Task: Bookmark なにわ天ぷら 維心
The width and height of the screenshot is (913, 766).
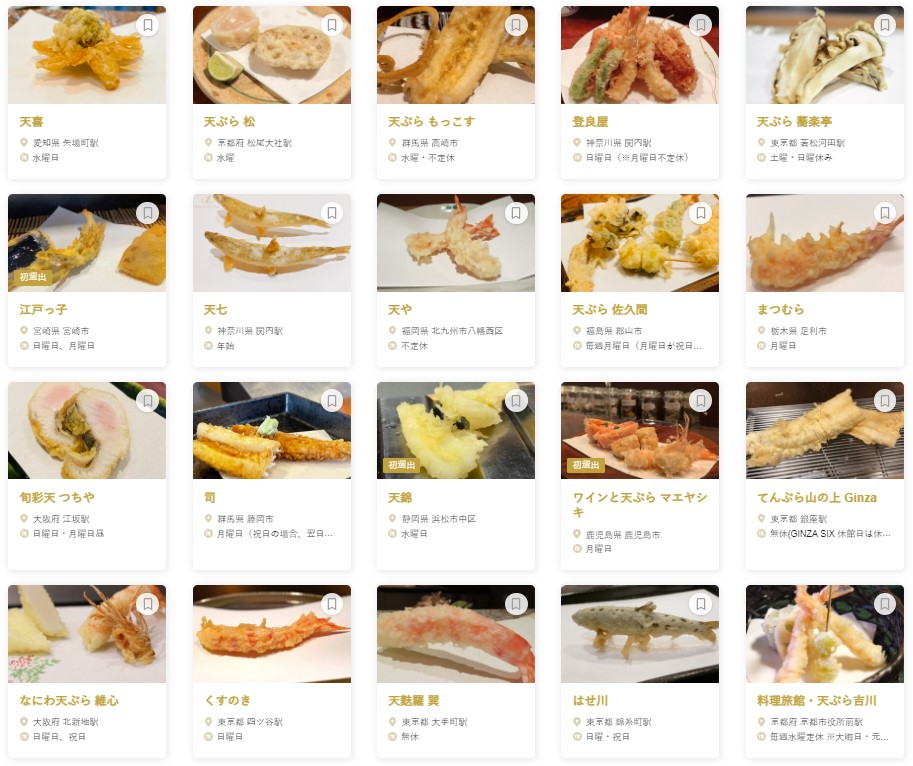Action: [147, 604]
